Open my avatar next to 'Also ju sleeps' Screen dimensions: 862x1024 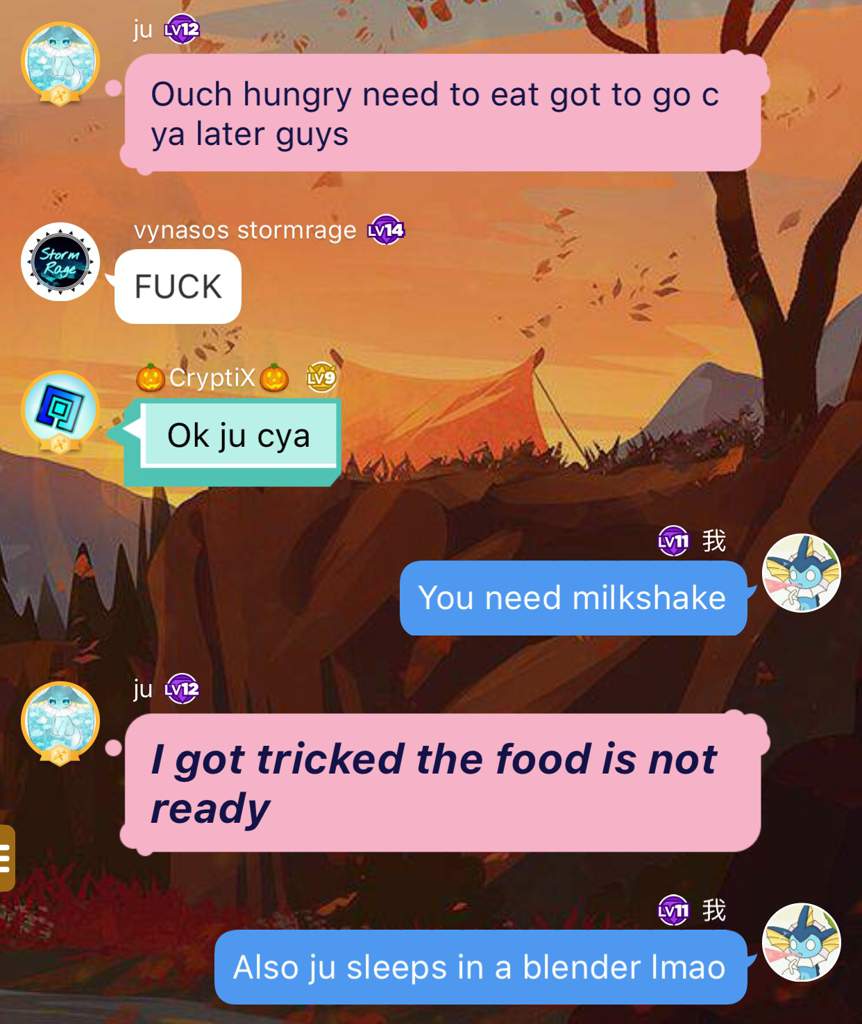point(801,942)
